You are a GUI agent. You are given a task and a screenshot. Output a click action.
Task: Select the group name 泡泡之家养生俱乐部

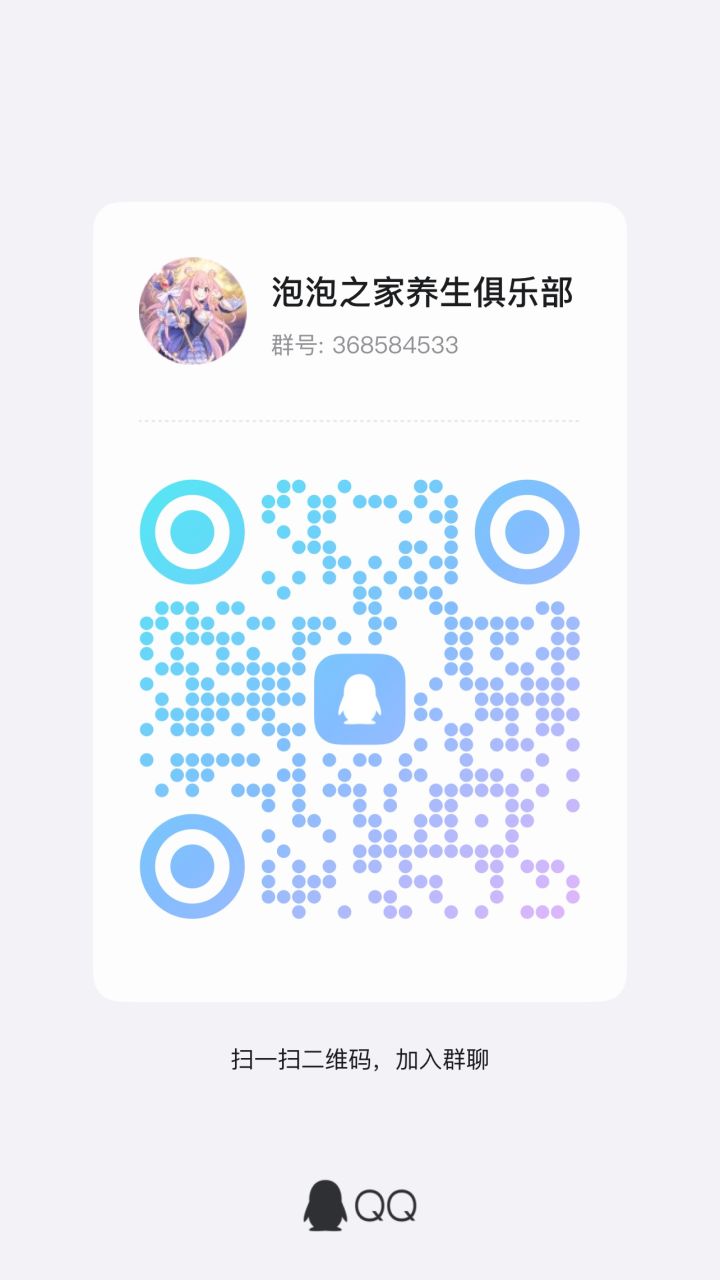pyautogui.click(x=420, y=292)
